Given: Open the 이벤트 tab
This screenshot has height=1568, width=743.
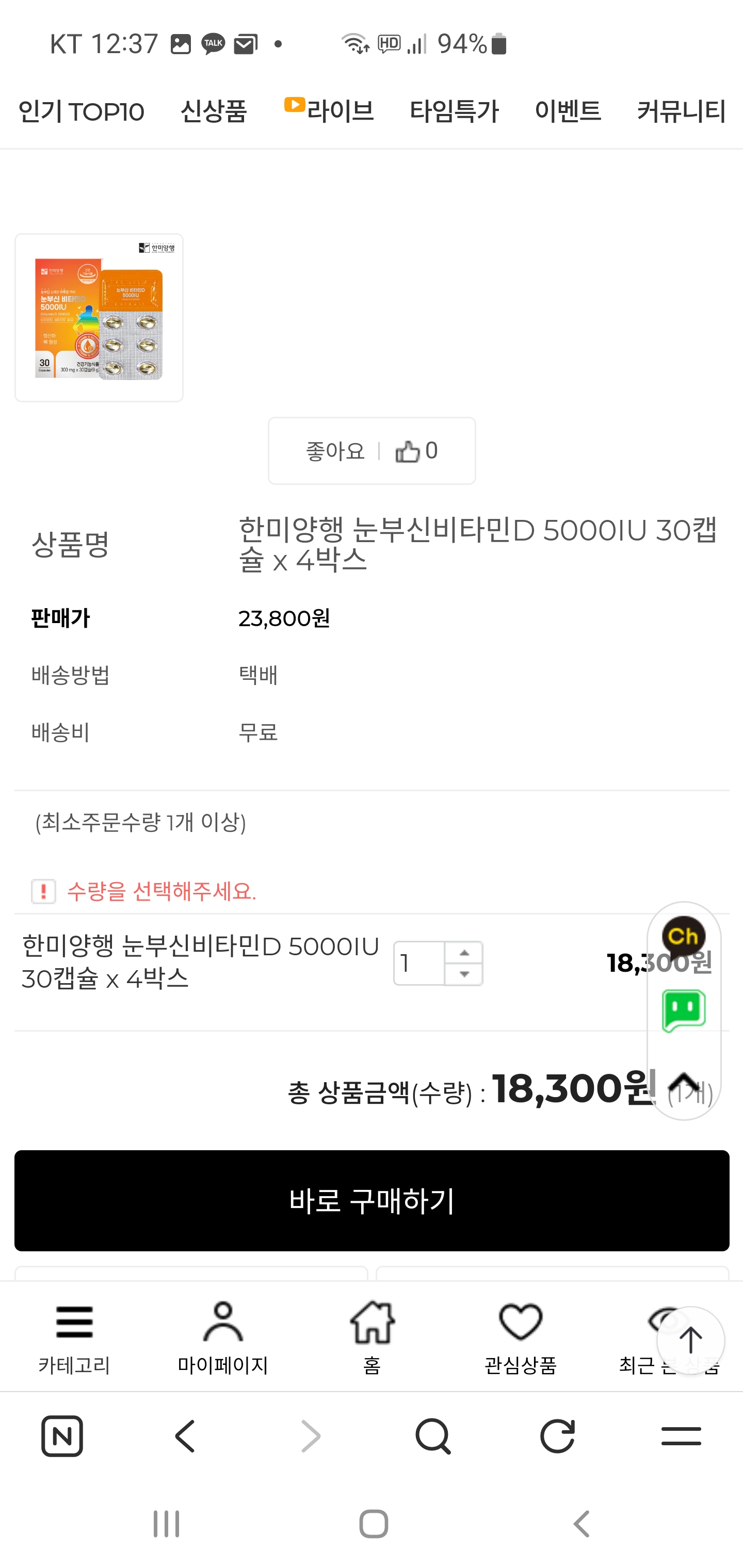Looking at the screenshot, I should click(568, 111).
